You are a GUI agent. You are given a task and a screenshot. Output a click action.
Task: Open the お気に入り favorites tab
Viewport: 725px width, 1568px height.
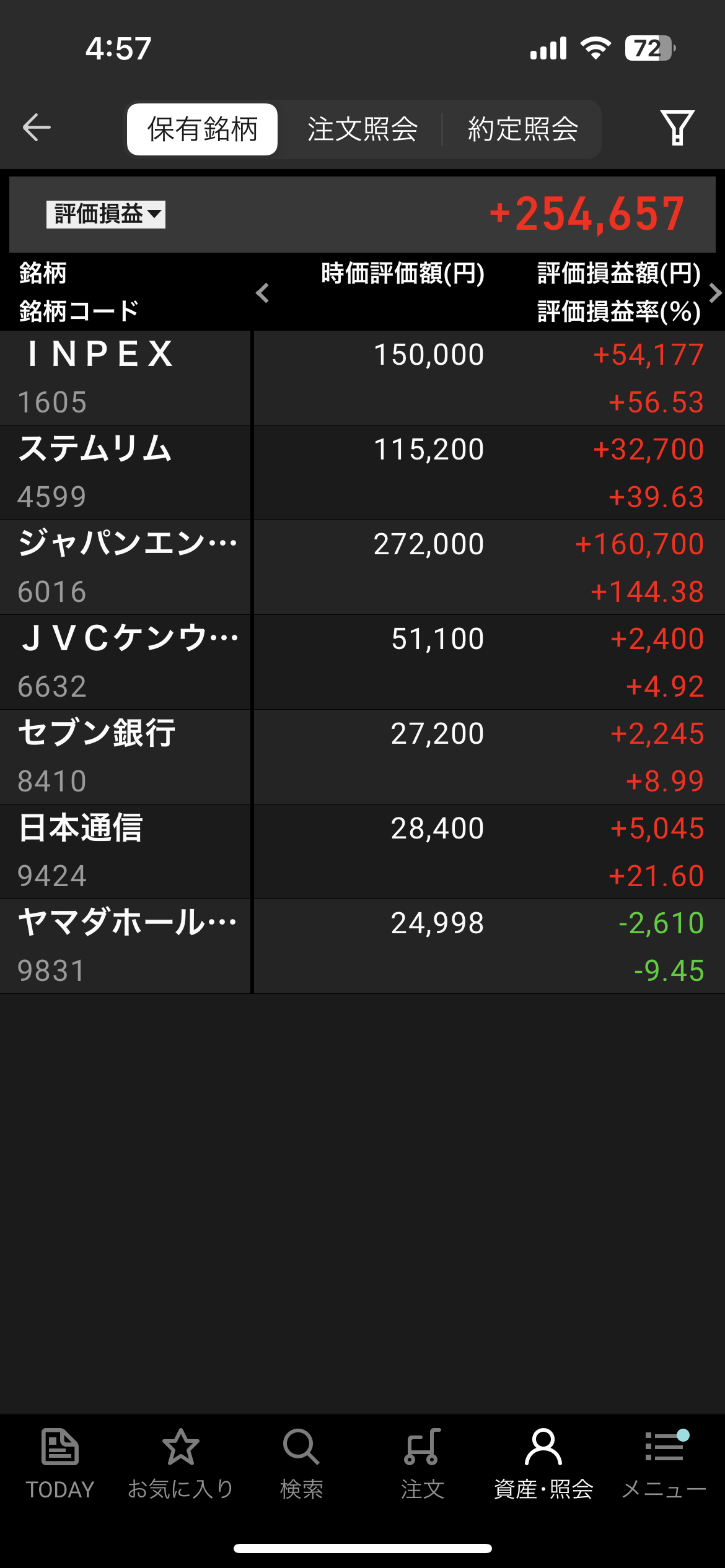tap(180, 1464)
